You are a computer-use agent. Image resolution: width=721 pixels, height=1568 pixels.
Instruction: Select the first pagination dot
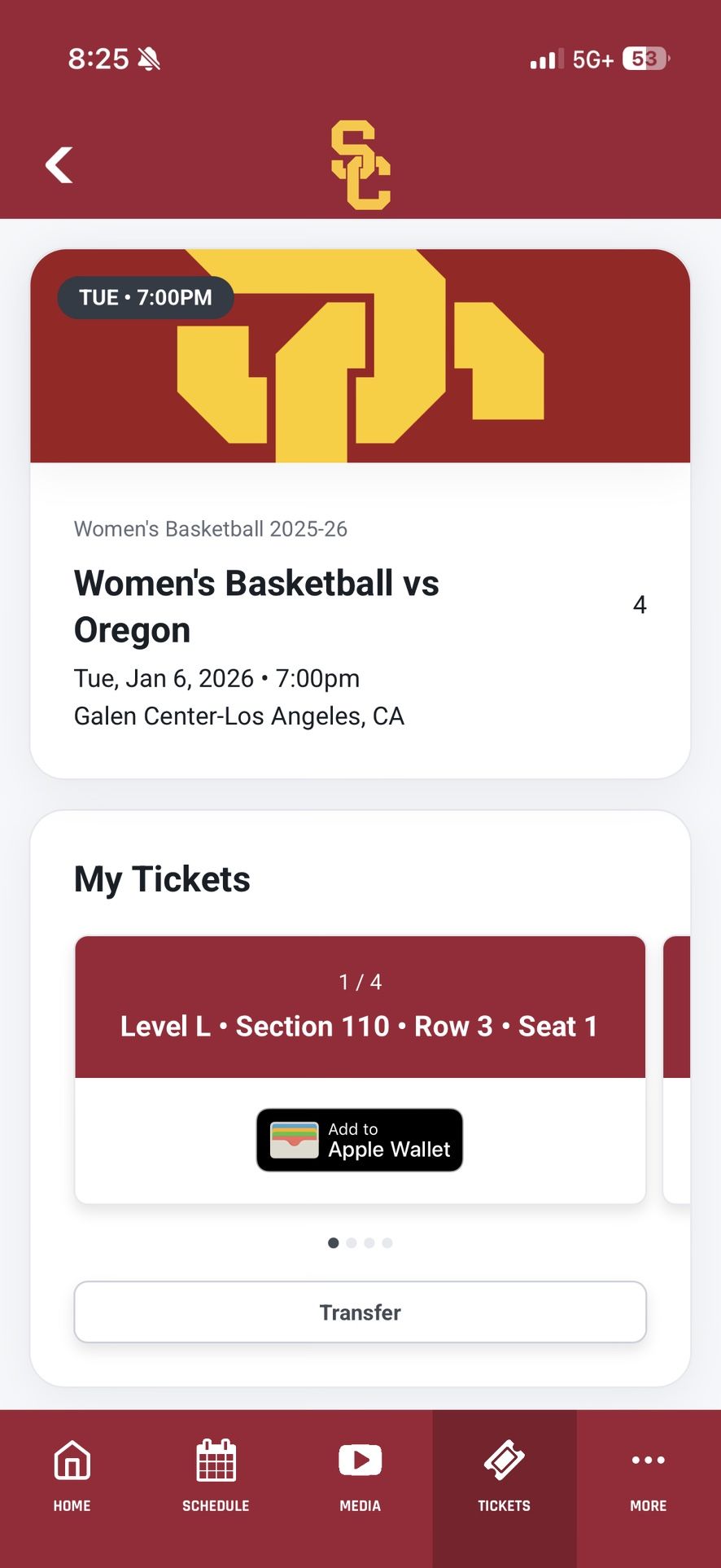(334, 1243)
